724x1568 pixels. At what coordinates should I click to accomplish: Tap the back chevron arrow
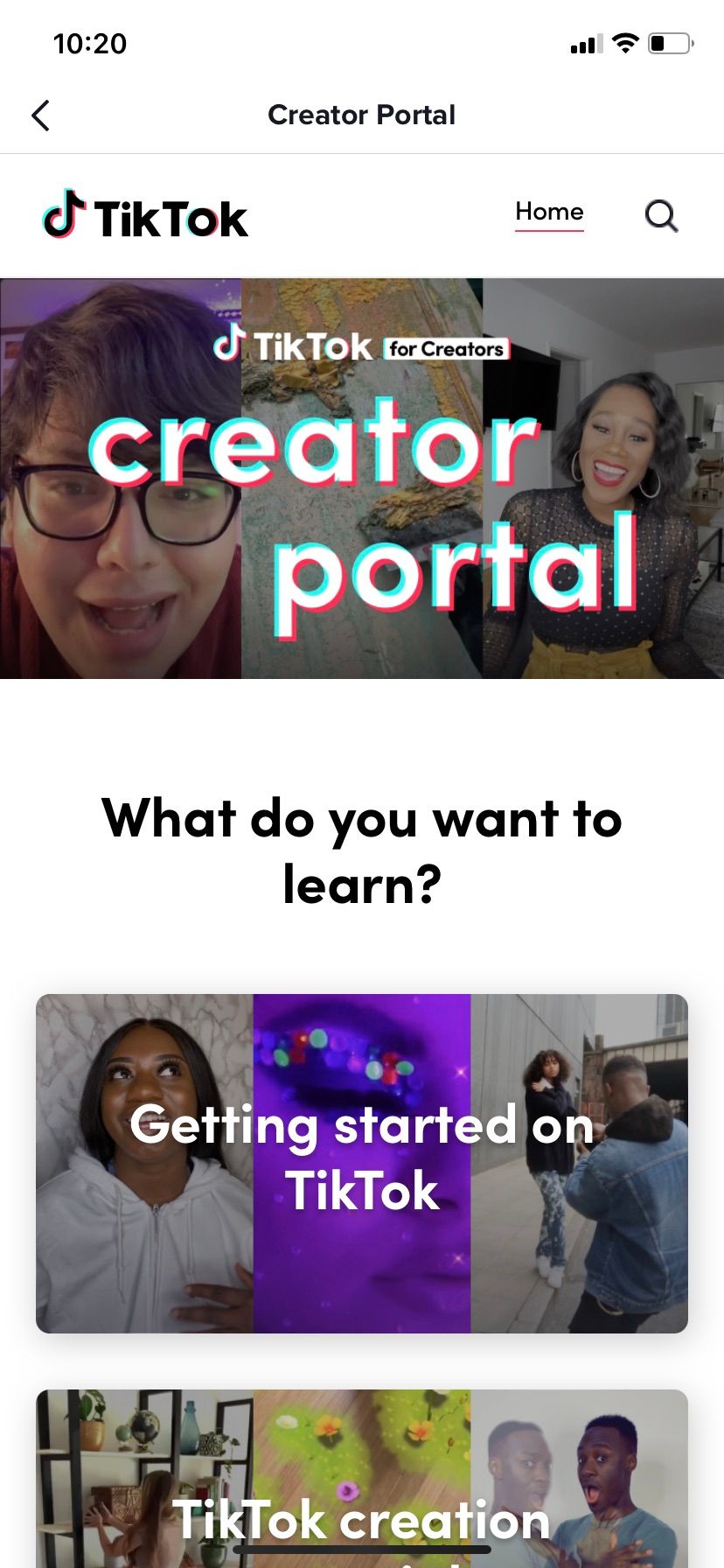coord(40,115)
